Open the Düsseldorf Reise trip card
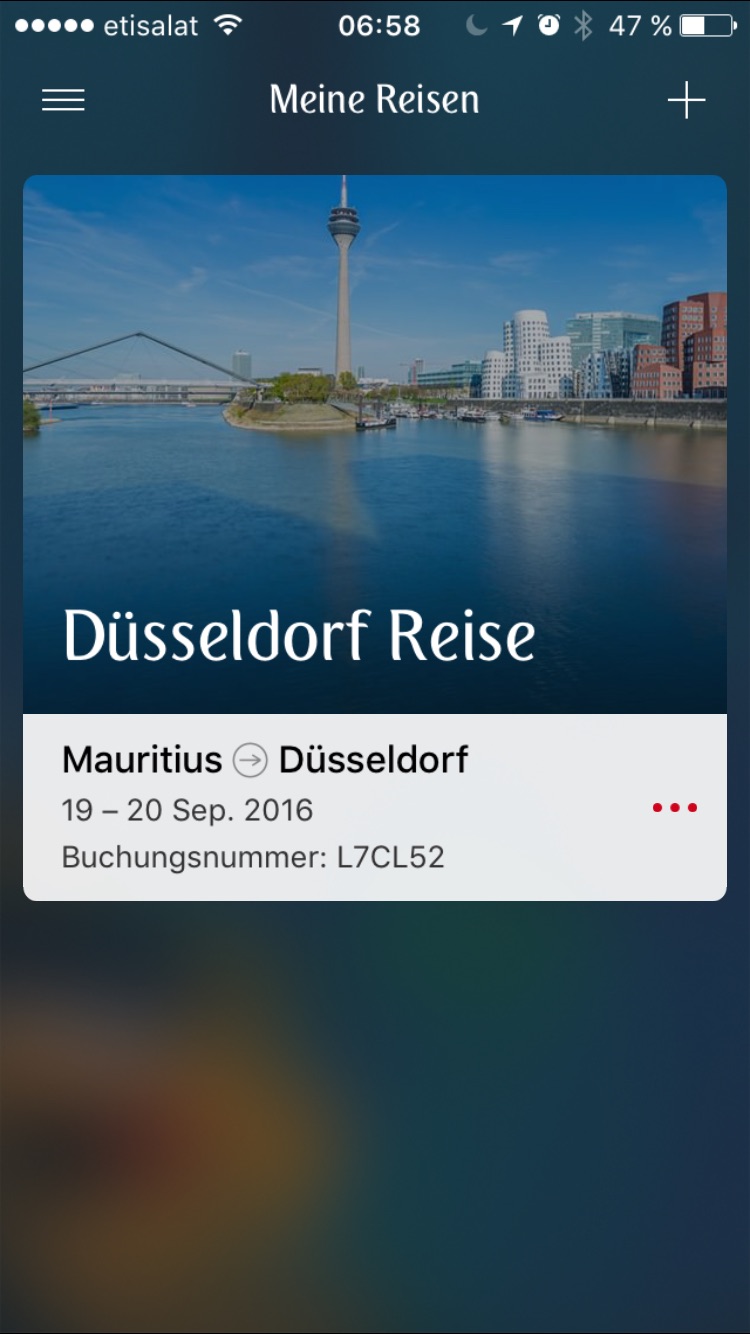This screenshot has width=750, height=1334. click(x=374, y=445)
